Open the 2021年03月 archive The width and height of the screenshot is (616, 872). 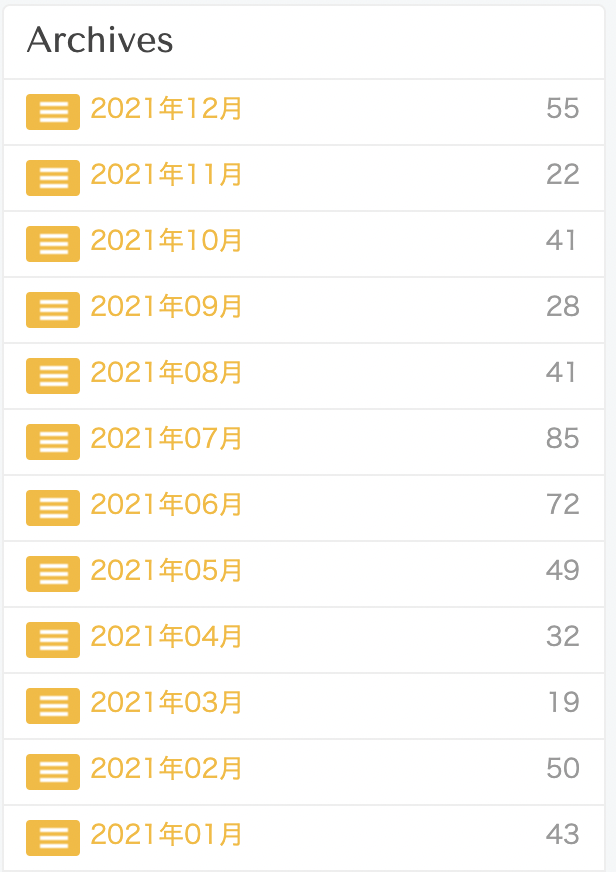tap(166, 703)
